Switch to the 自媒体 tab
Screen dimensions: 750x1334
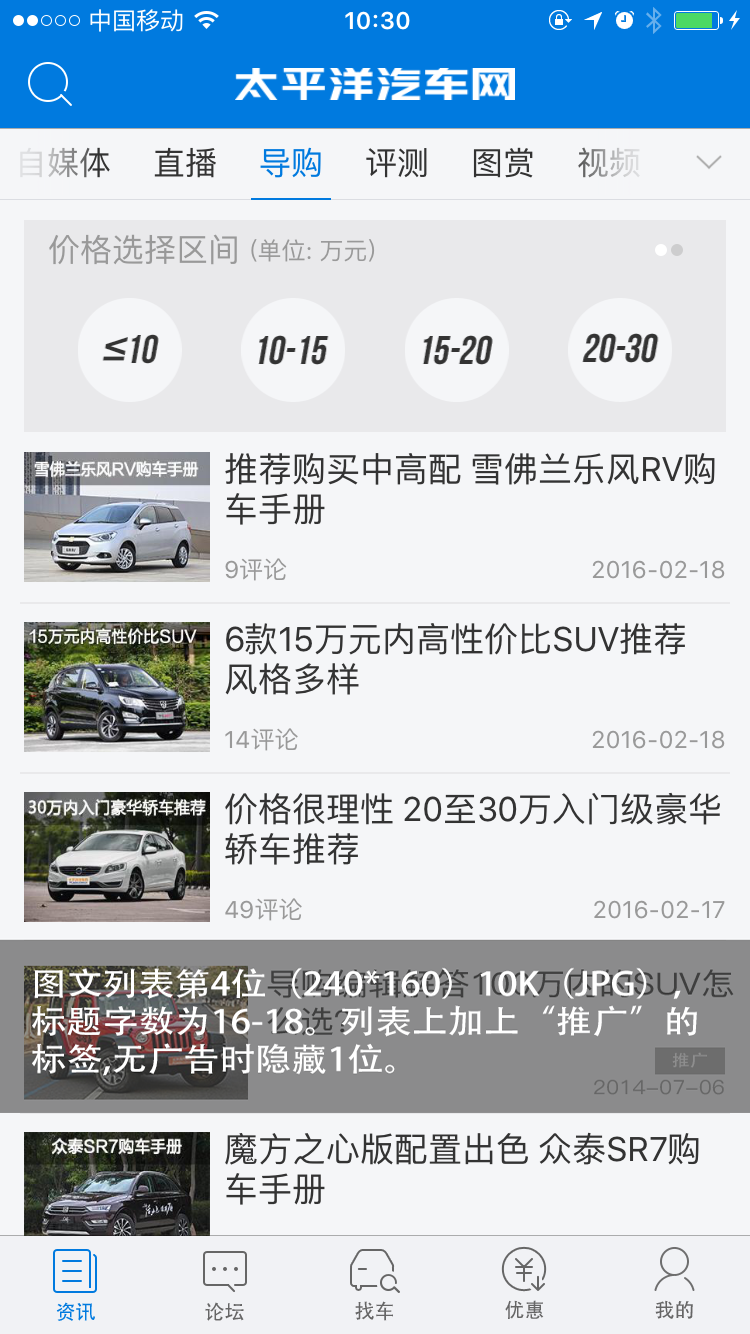pos(65,163)
